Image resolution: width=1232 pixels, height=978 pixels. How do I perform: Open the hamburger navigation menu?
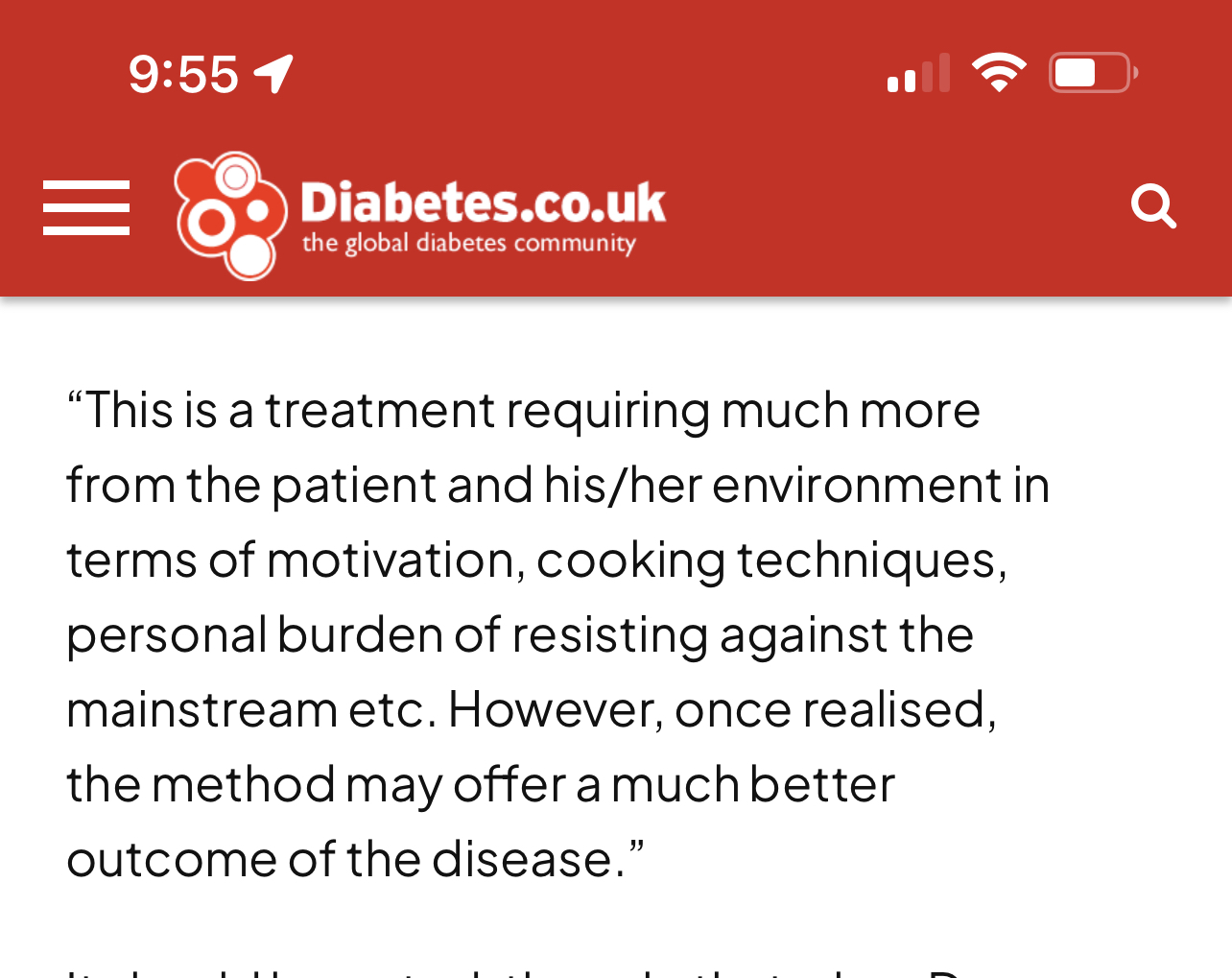point(86,207)
